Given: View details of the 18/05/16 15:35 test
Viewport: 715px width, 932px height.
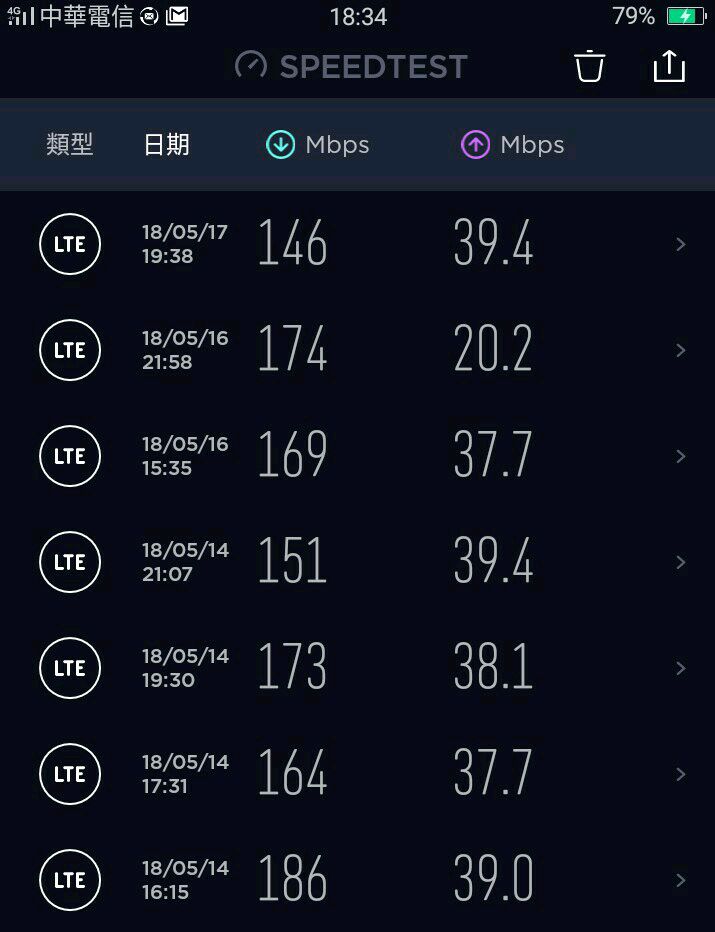Looking at the screenshot, I should click(x=357, y=456).
